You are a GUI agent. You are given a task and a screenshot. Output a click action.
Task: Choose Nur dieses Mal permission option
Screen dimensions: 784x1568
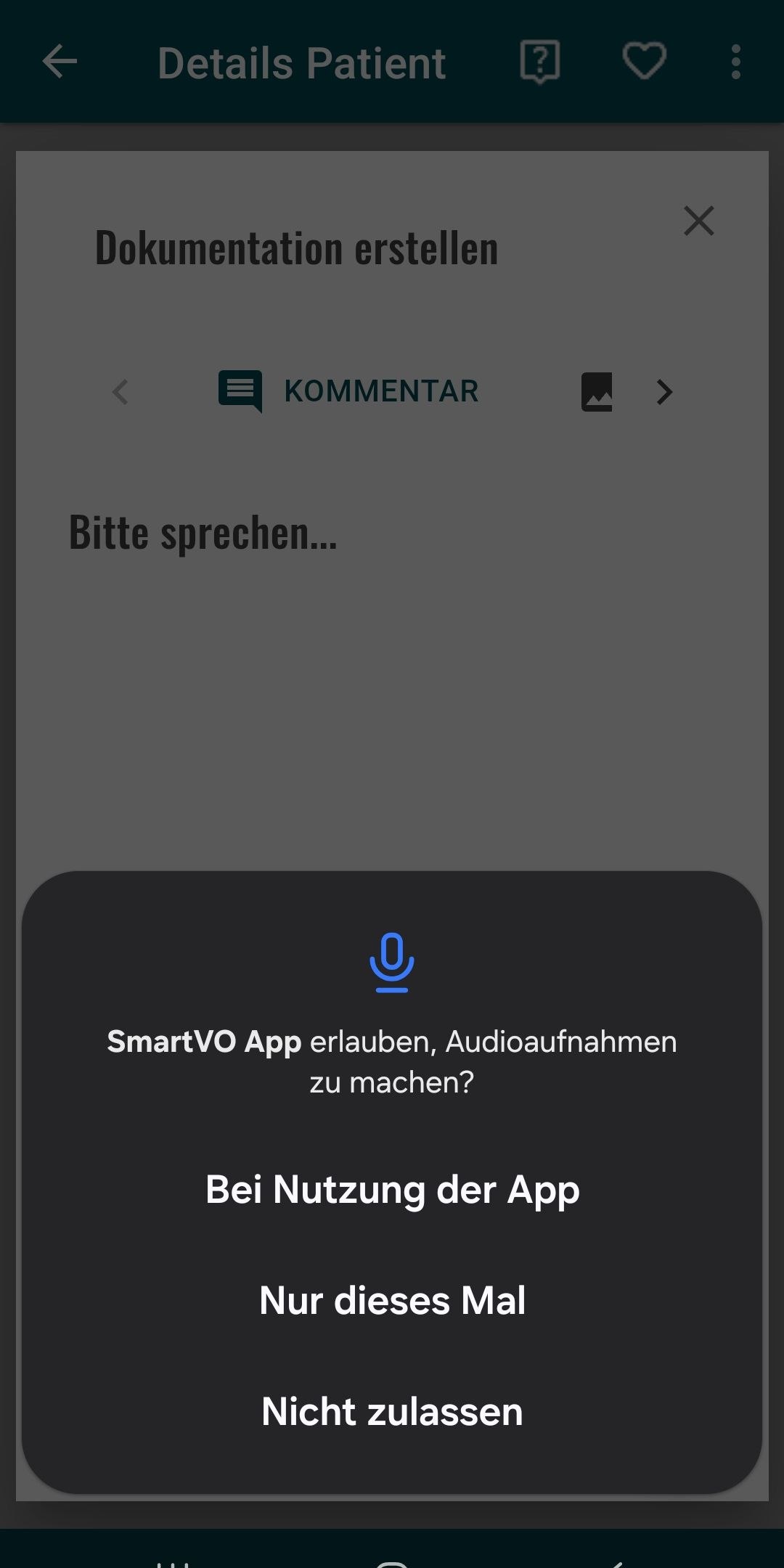[x=392, y=1301]
